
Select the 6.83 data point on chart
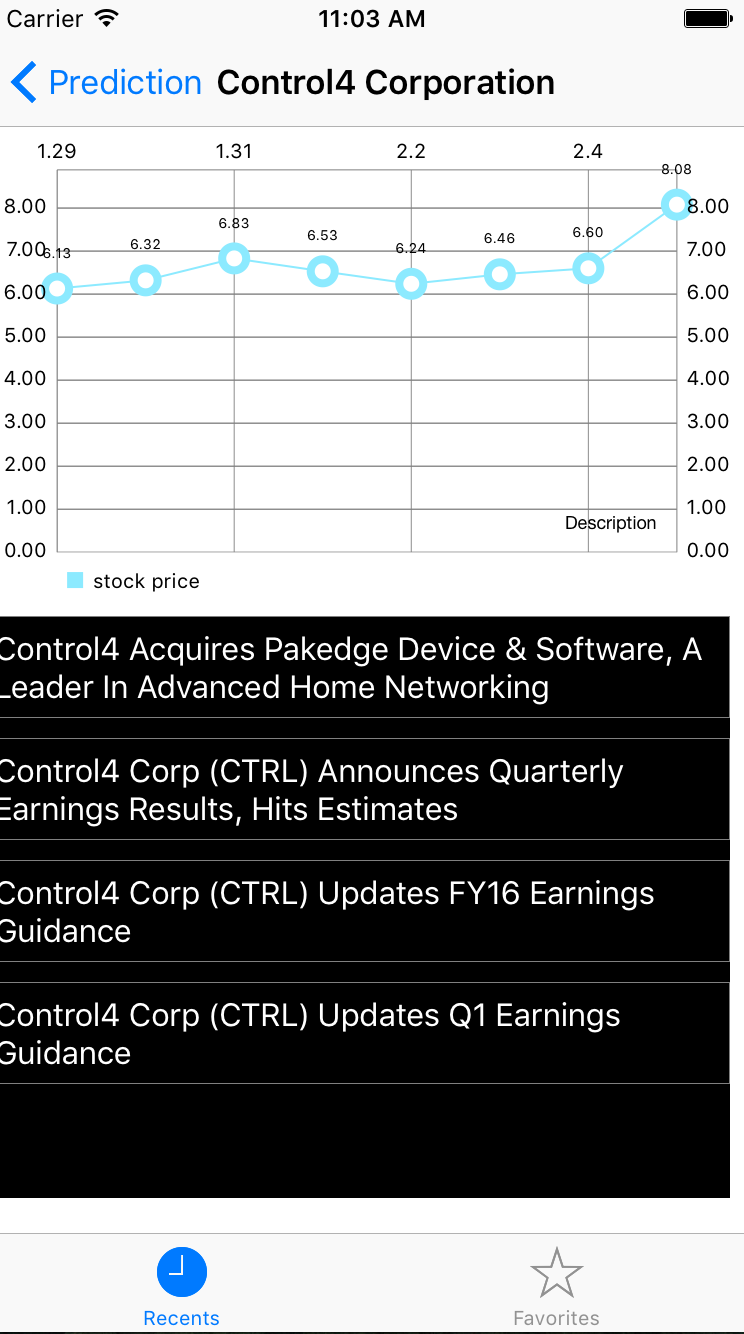tap(234, 258)
